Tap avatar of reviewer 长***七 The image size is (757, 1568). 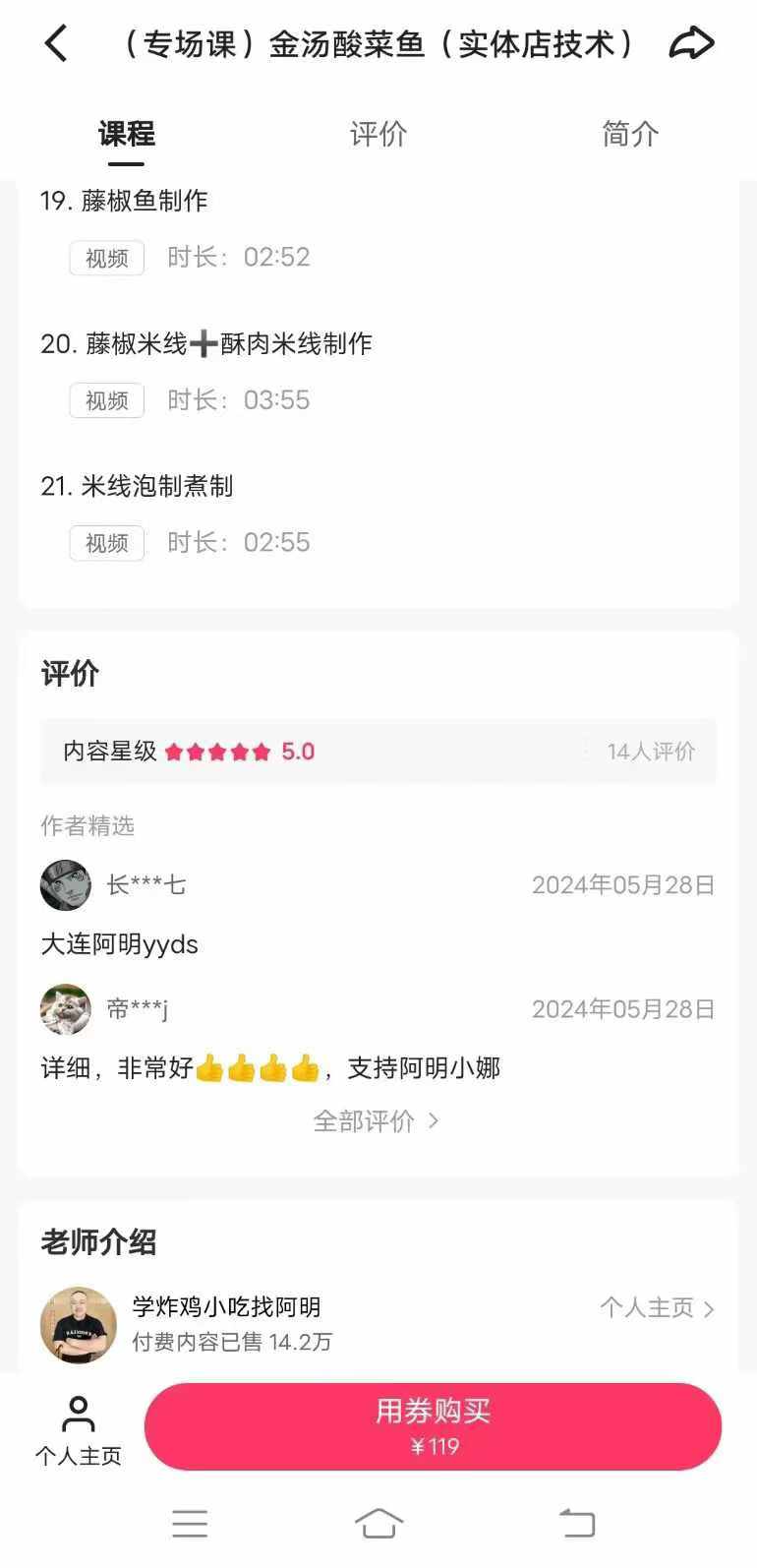pyautogui.click(x=65, y=884)
